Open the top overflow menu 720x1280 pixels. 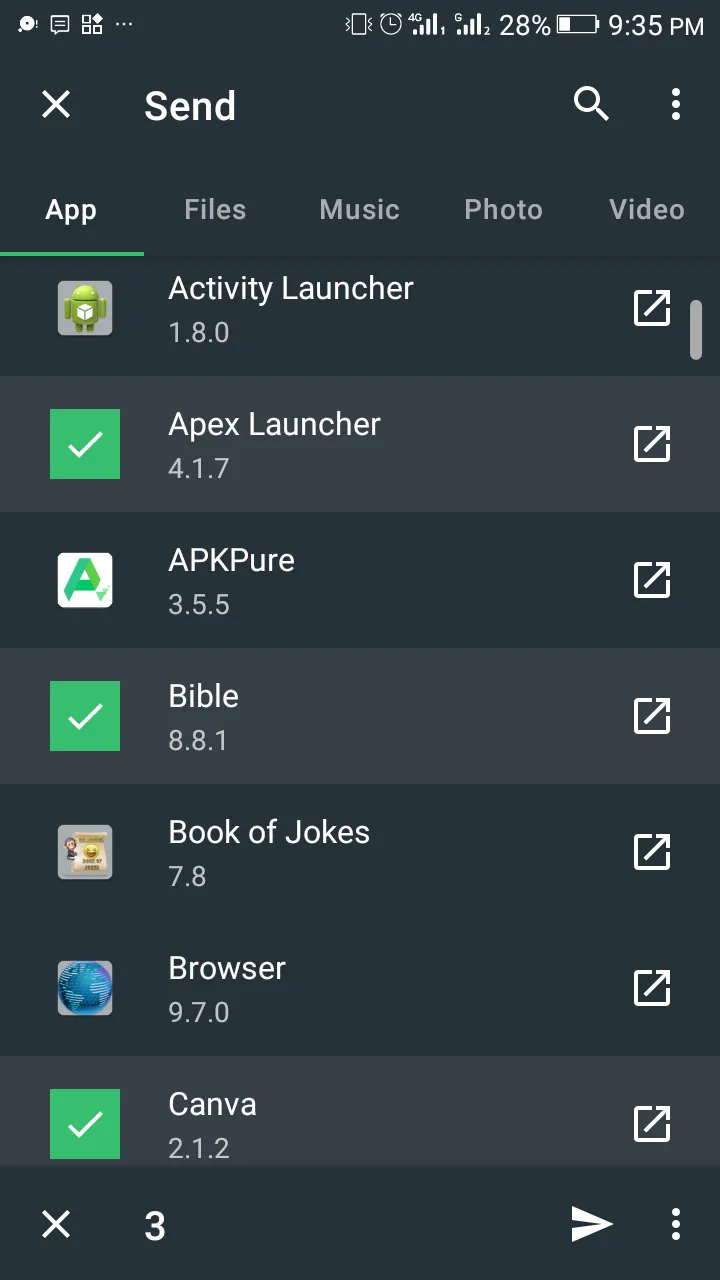[x=676, y=104]
